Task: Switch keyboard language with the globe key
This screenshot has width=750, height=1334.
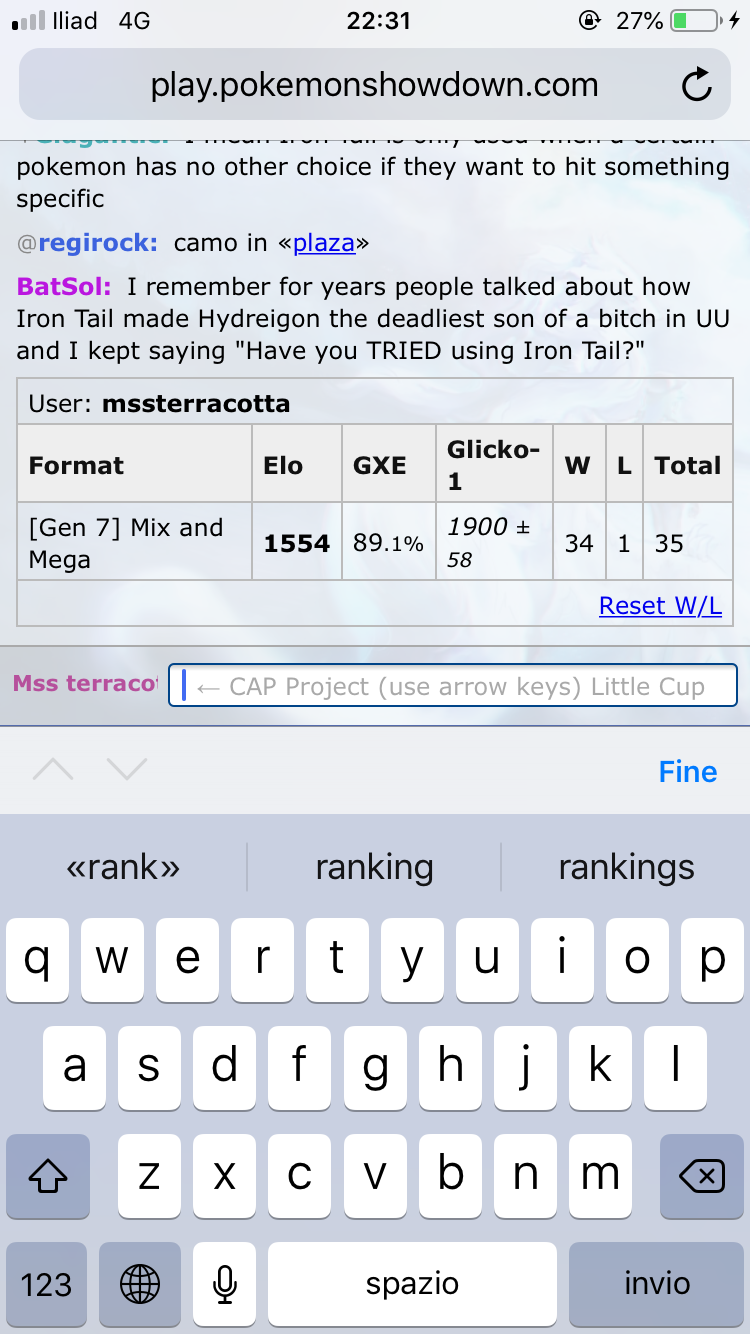Action: 139,1284
